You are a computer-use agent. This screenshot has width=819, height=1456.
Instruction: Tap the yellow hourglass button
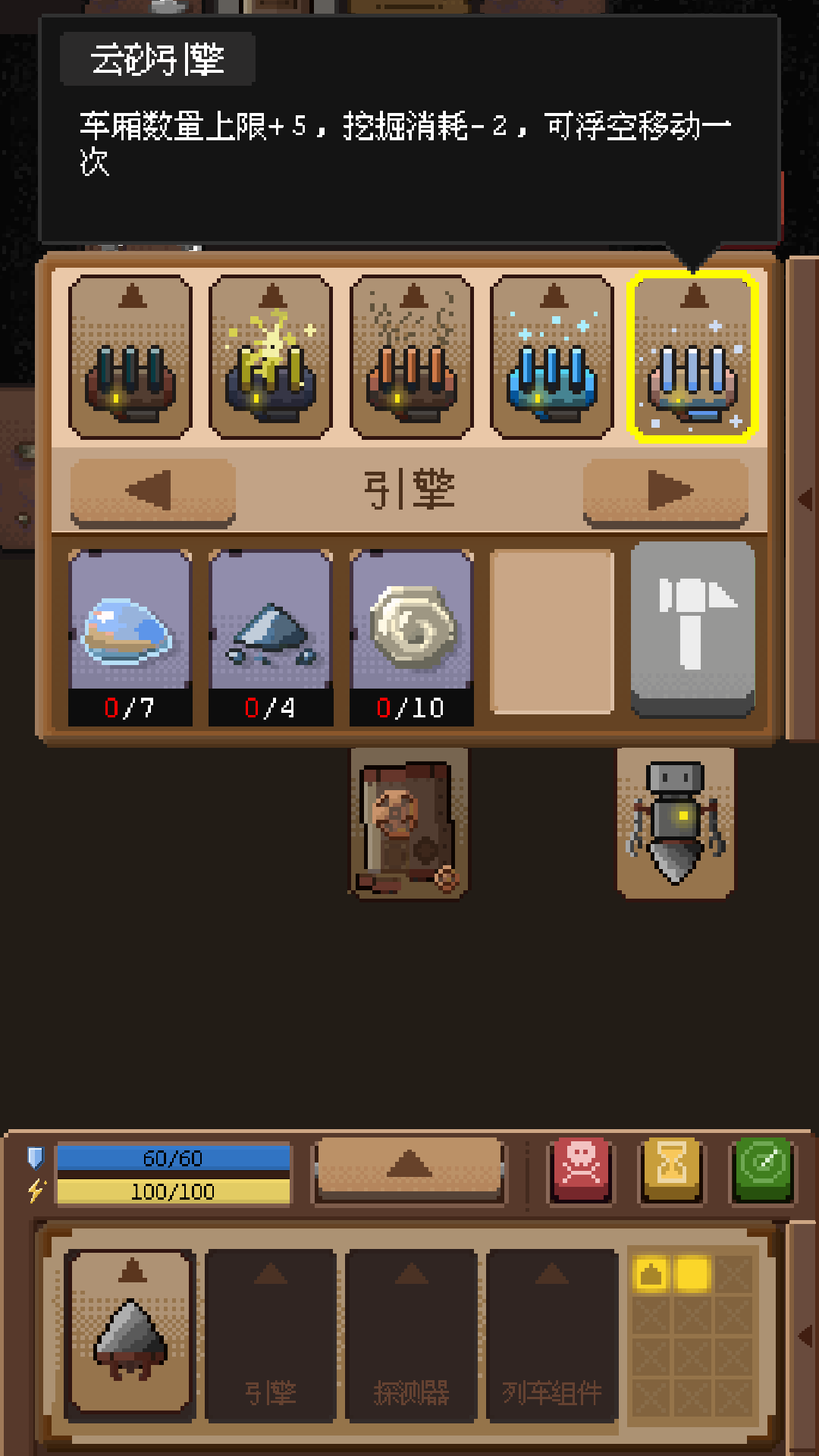(x=672, y=1169)
